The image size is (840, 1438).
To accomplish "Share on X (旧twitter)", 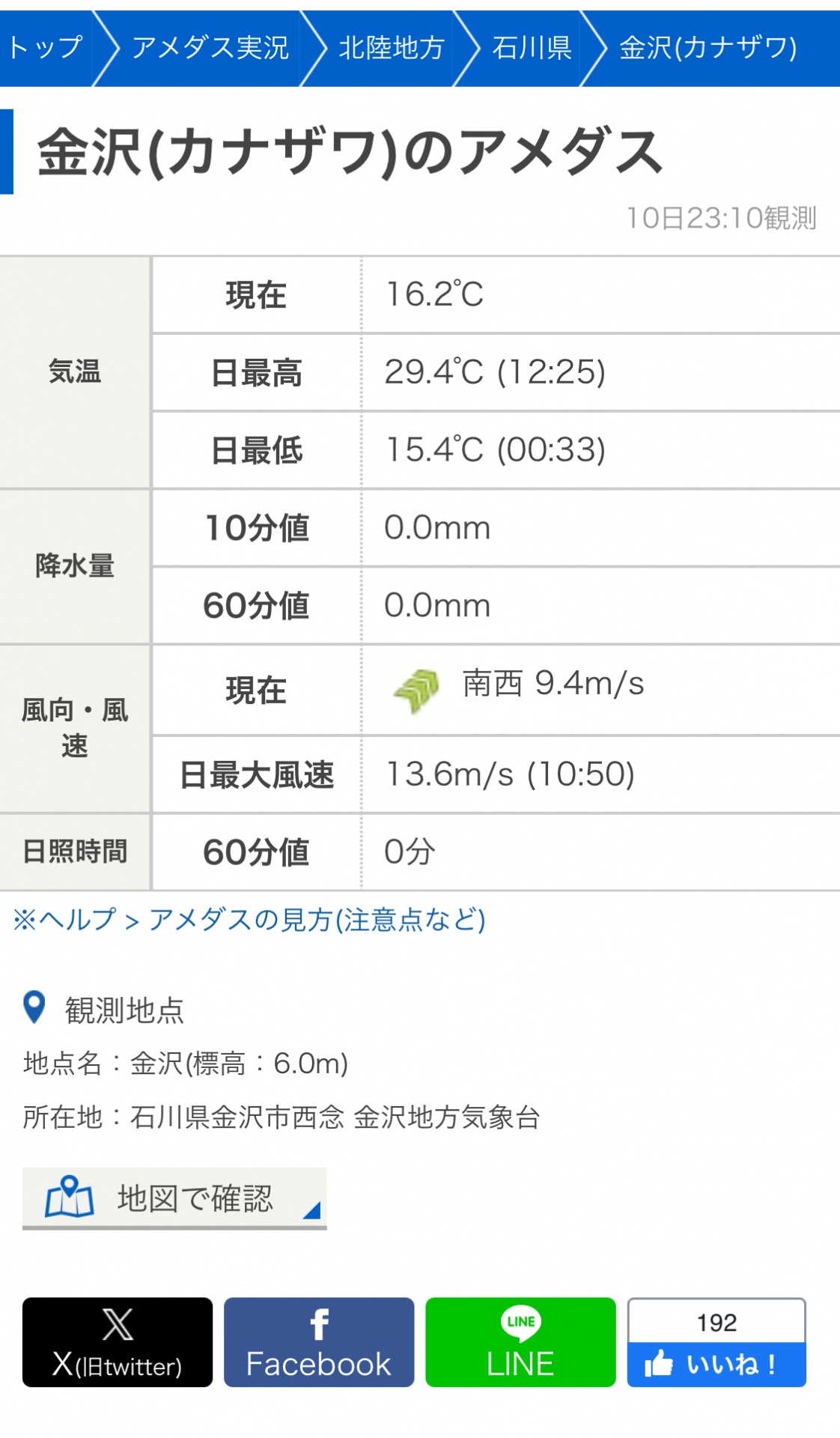I will coord(118,1342).
